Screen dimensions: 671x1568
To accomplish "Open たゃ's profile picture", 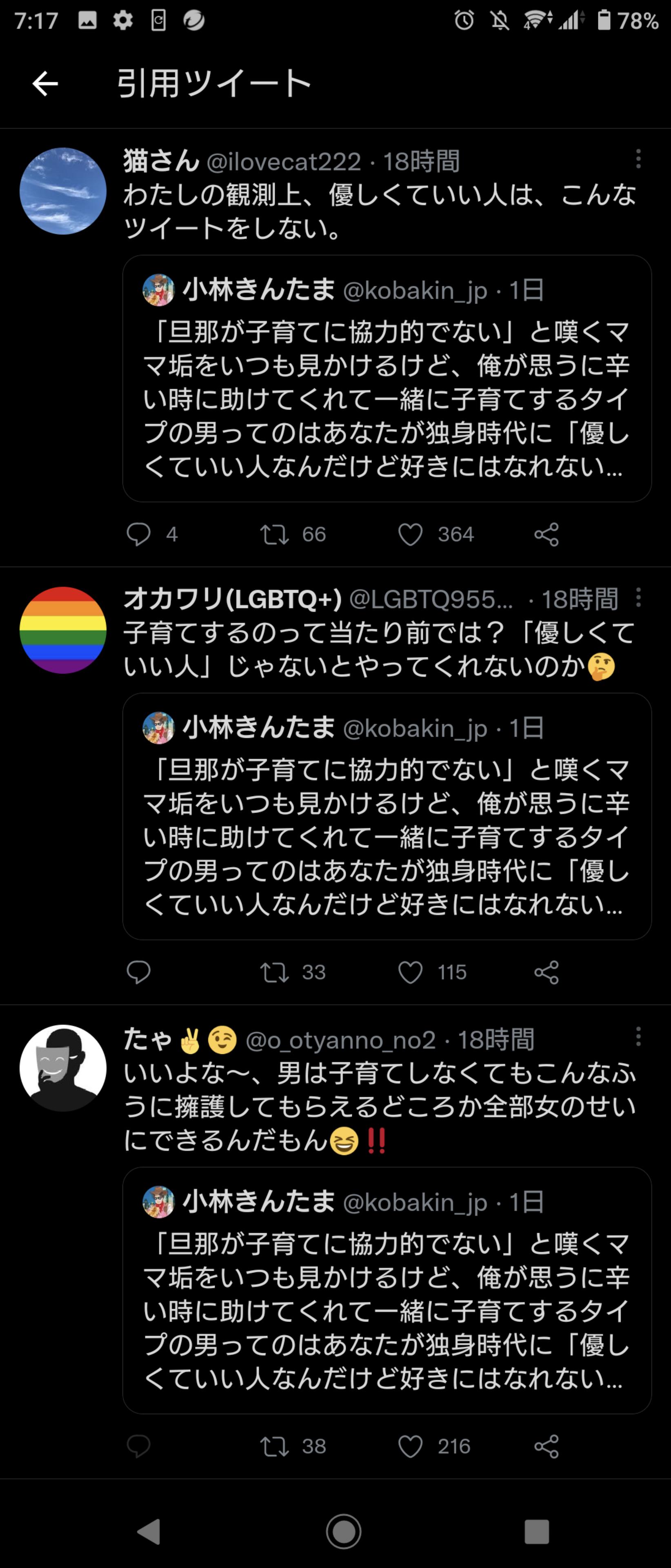I will tap(63, 1068).
